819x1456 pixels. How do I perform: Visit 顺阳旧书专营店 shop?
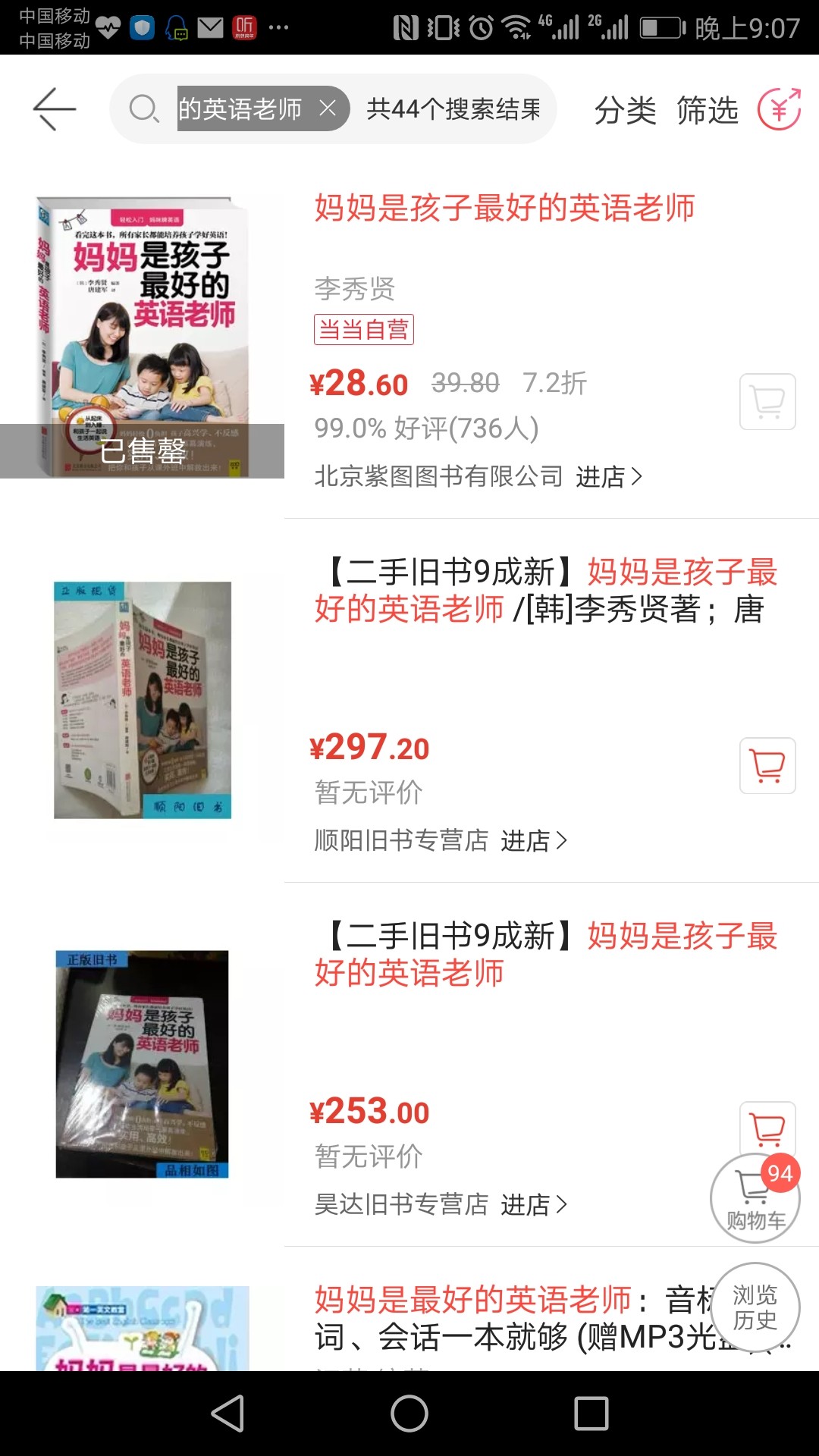click(534, 840)
